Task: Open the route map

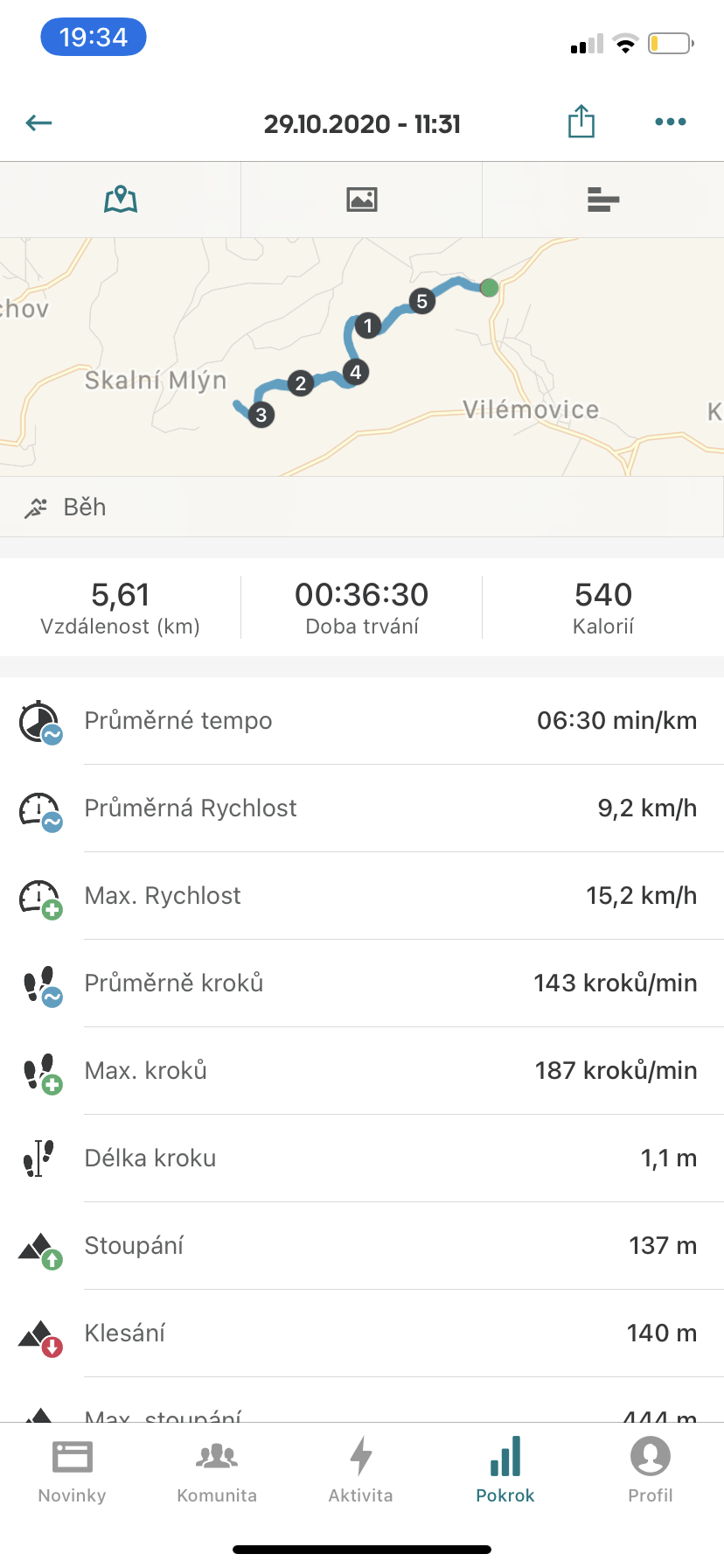Action: (x=362, y=357)
